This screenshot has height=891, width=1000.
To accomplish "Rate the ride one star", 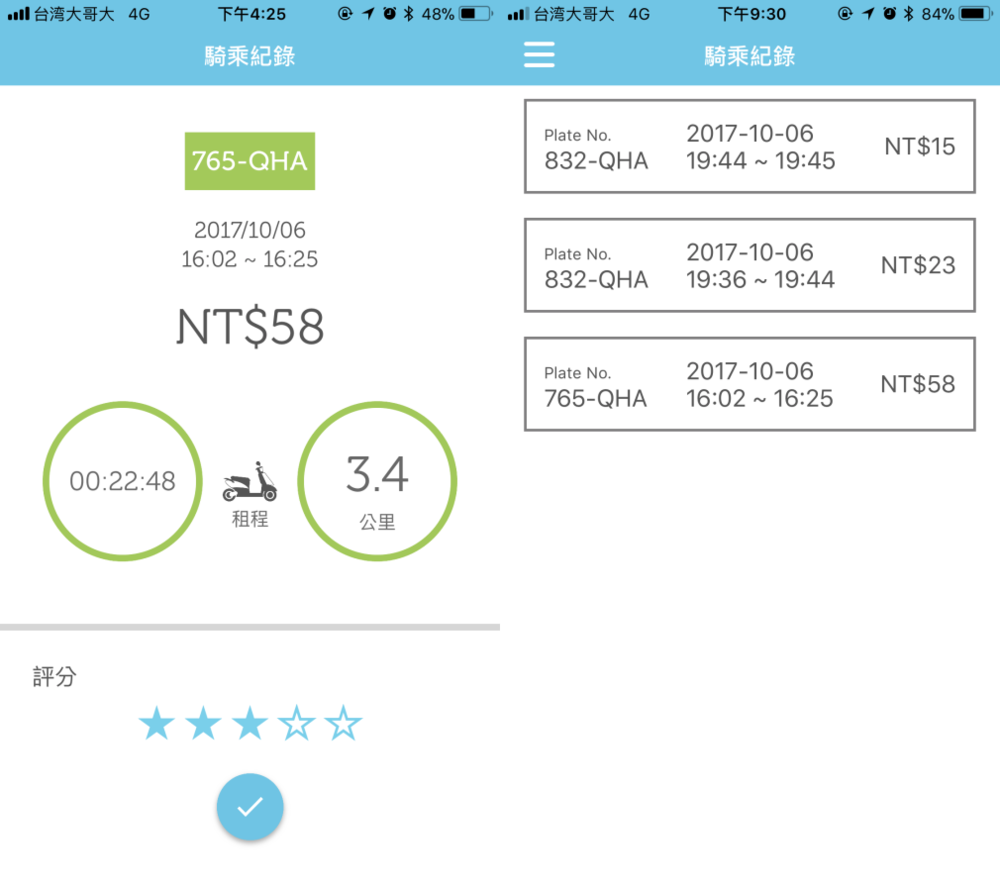I will [x=156, y=723].
